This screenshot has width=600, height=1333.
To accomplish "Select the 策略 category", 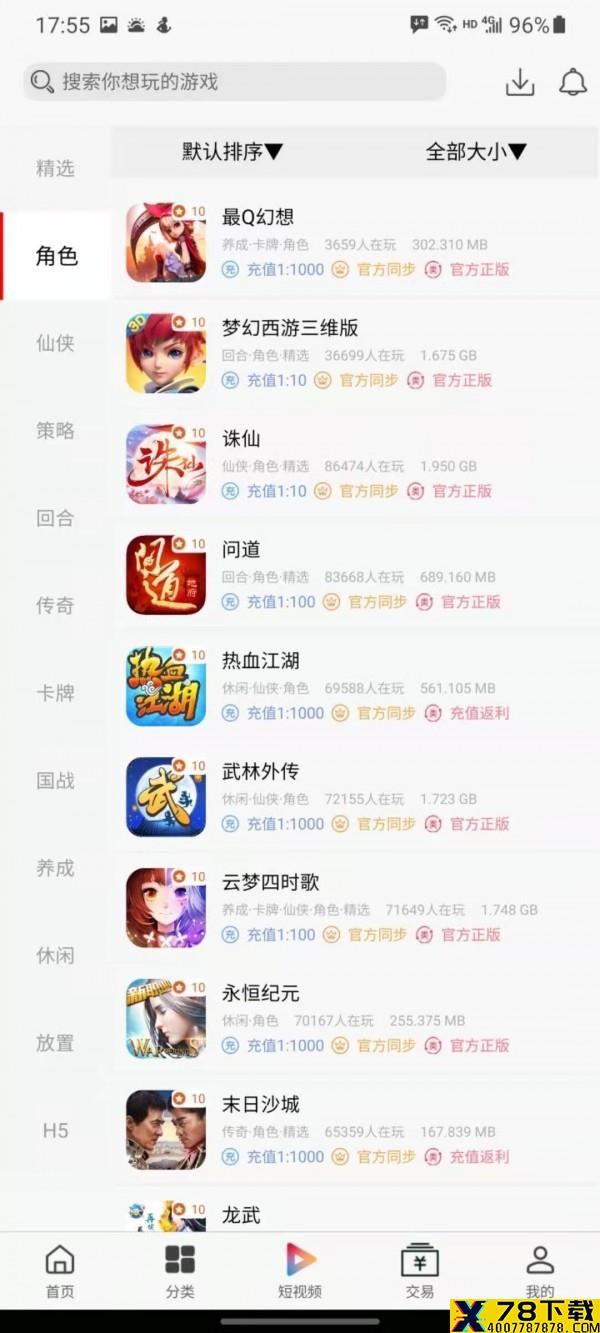I will tap(55, 430).
